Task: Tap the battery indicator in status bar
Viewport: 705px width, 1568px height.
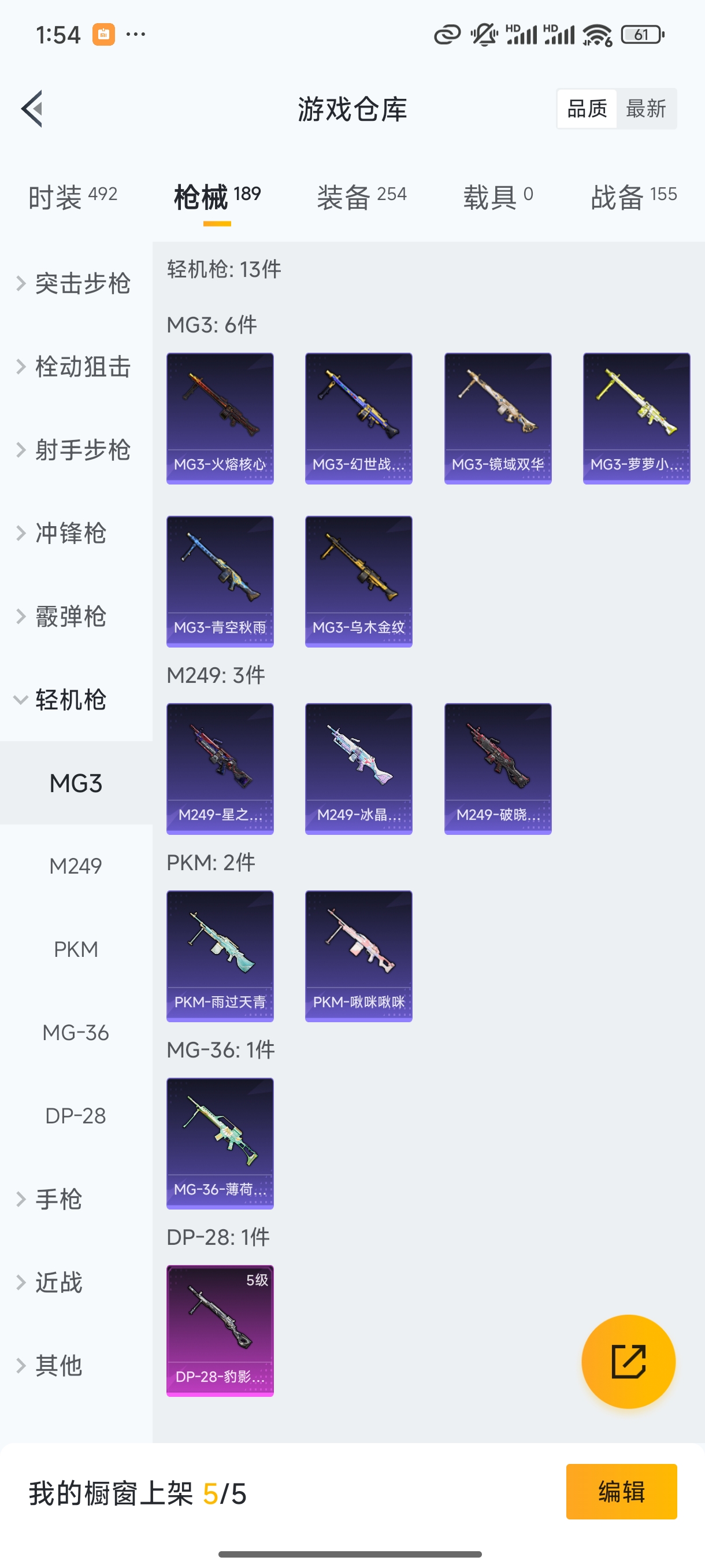Action: click(639, 35)
